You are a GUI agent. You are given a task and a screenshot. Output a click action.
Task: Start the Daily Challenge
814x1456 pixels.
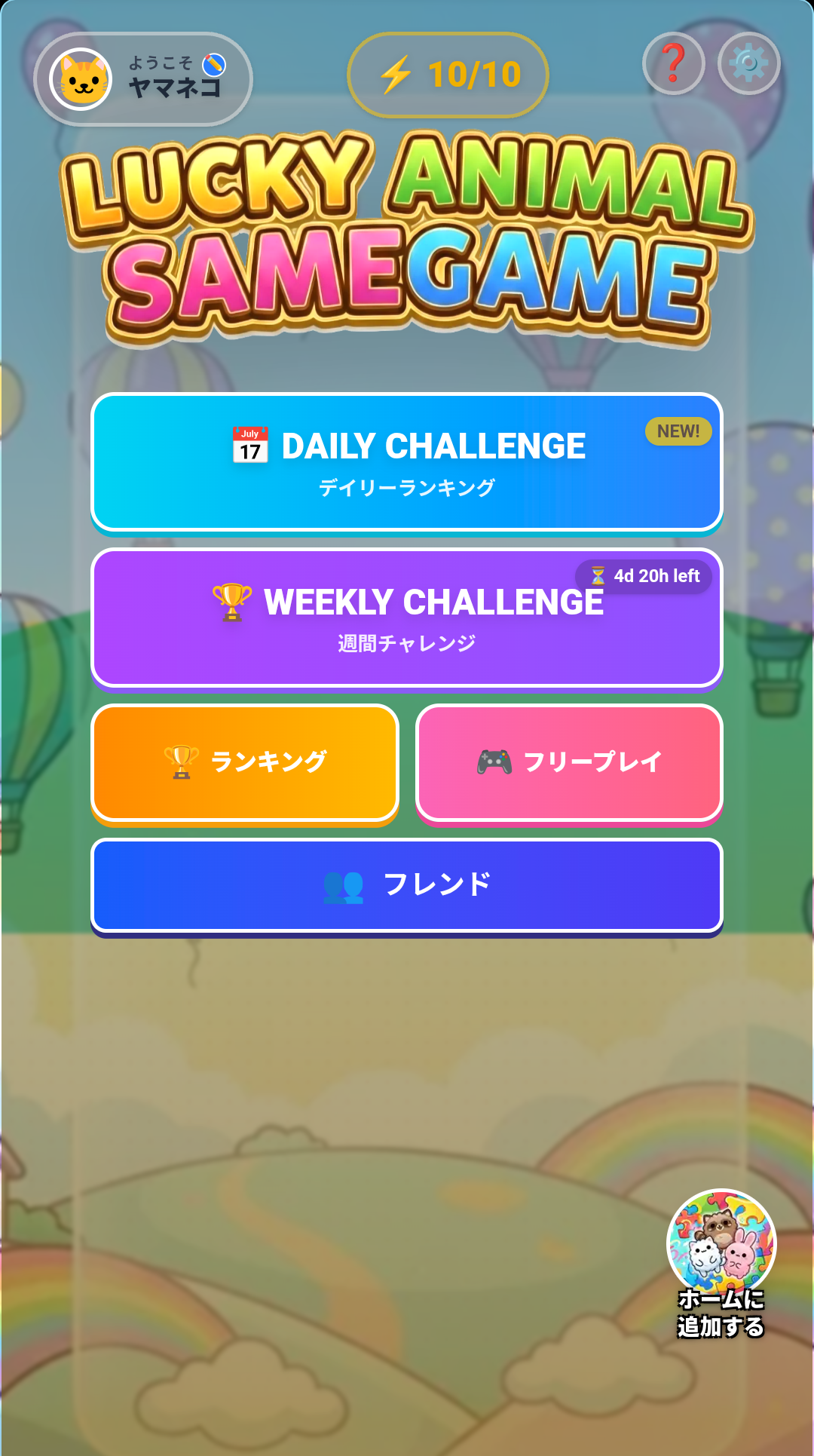point(407,461)
